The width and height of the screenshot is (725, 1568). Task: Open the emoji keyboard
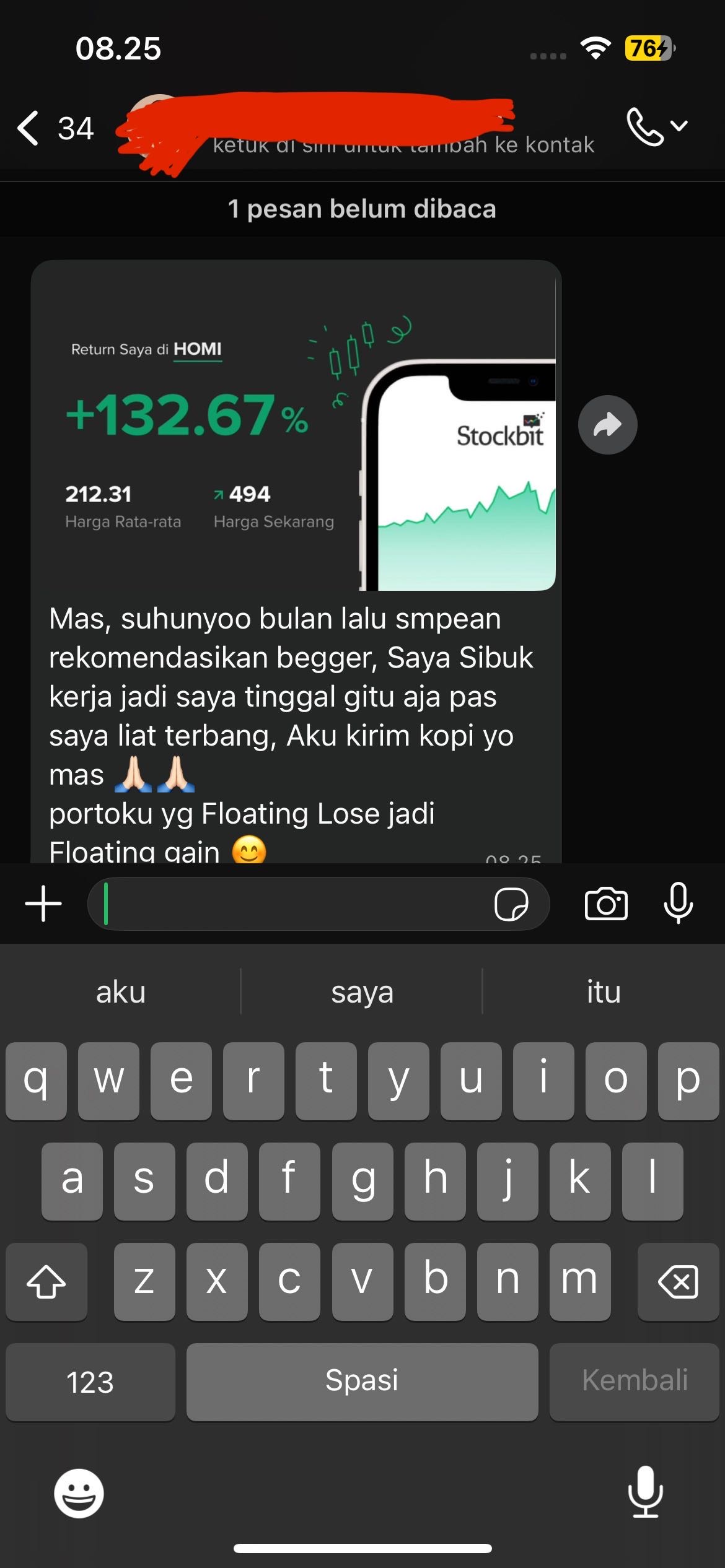click(79, 1493)
